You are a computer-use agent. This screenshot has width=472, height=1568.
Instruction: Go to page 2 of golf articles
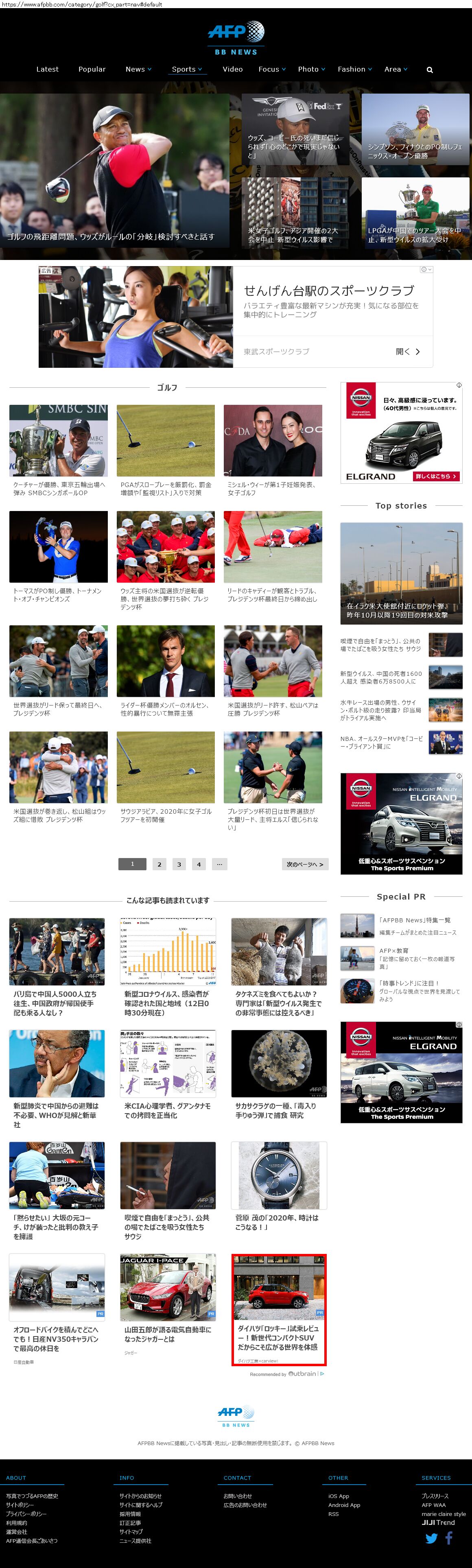(x=160, y=864)
